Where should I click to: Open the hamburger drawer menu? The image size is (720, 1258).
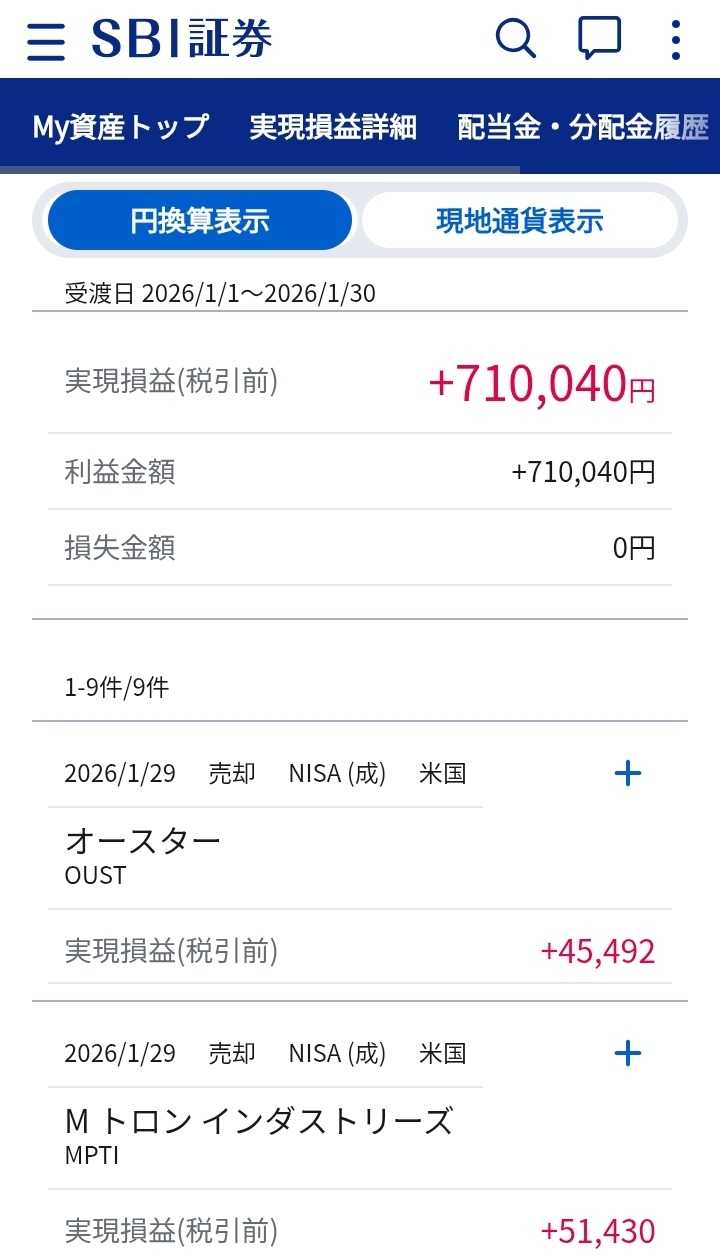click(x=46, y=41)
